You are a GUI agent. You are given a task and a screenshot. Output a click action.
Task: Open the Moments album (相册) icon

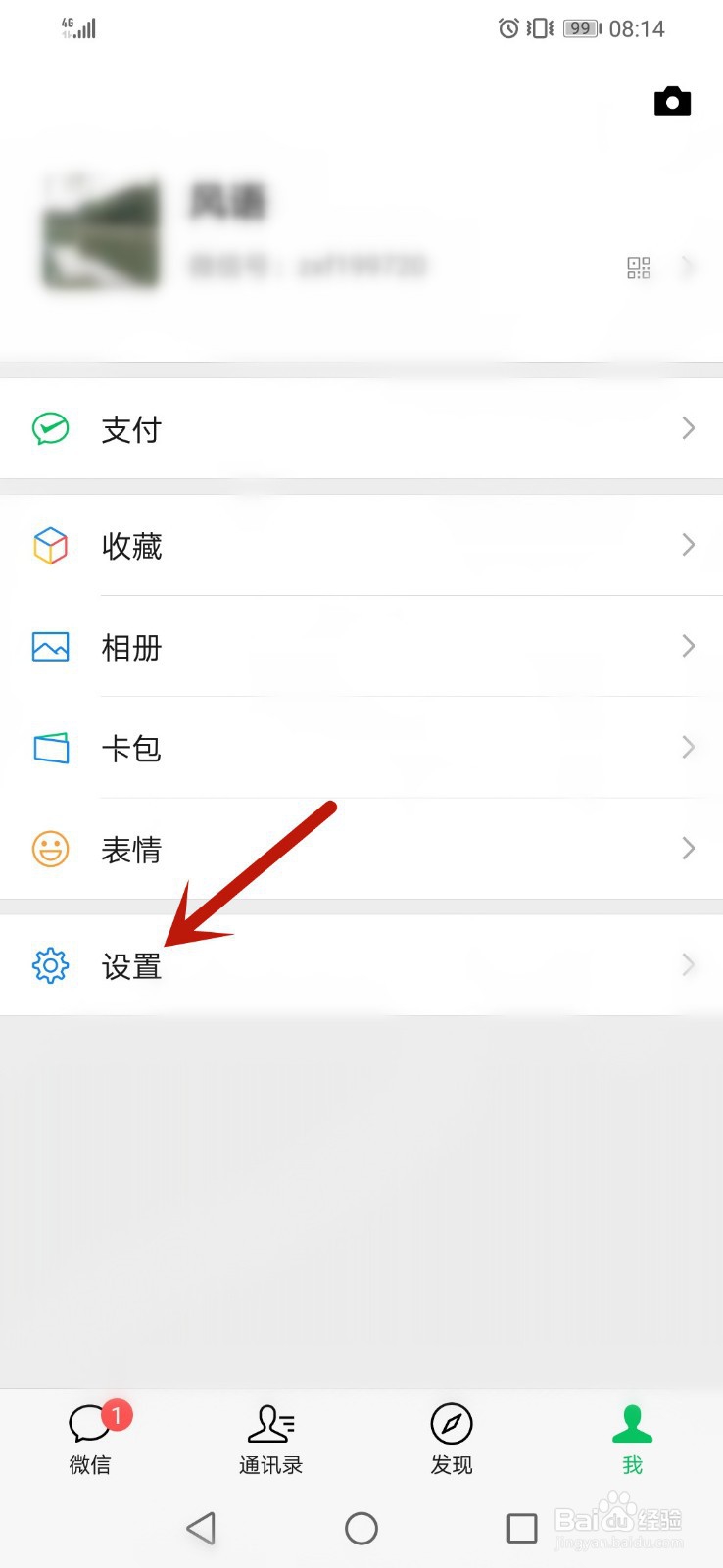tap(50, 647)
